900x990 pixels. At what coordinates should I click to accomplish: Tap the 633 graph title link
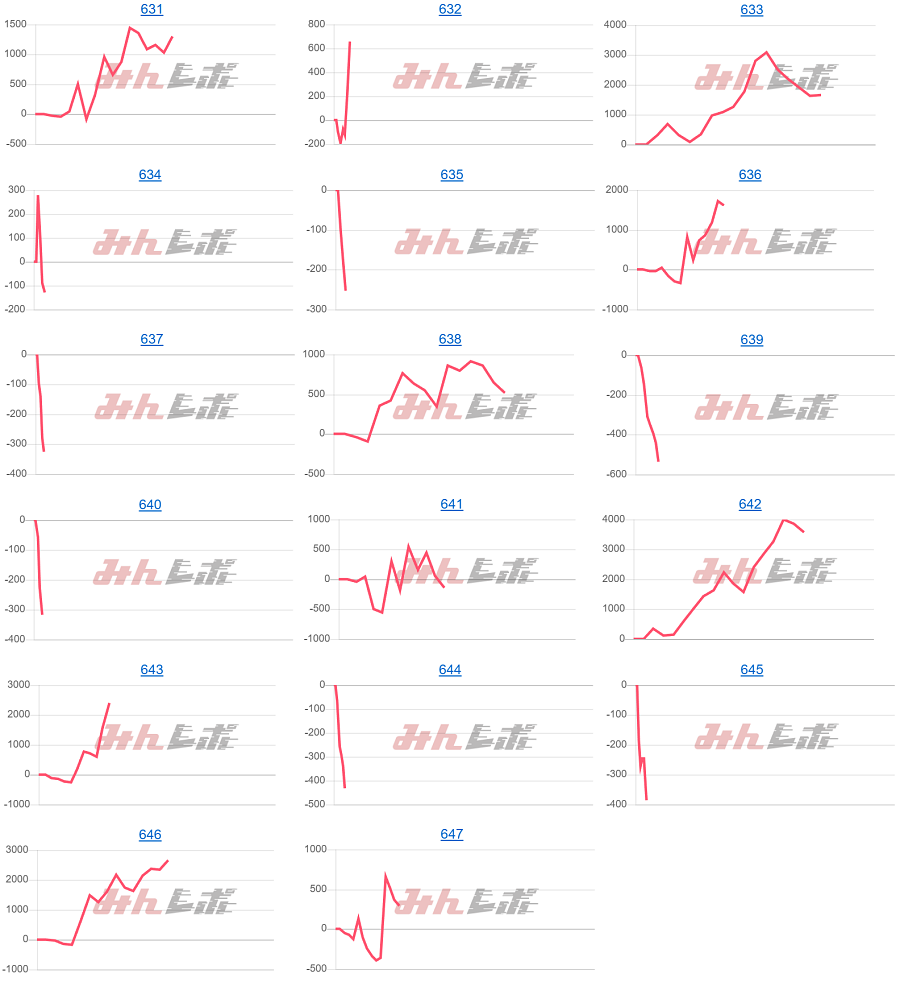click(751, 9)
